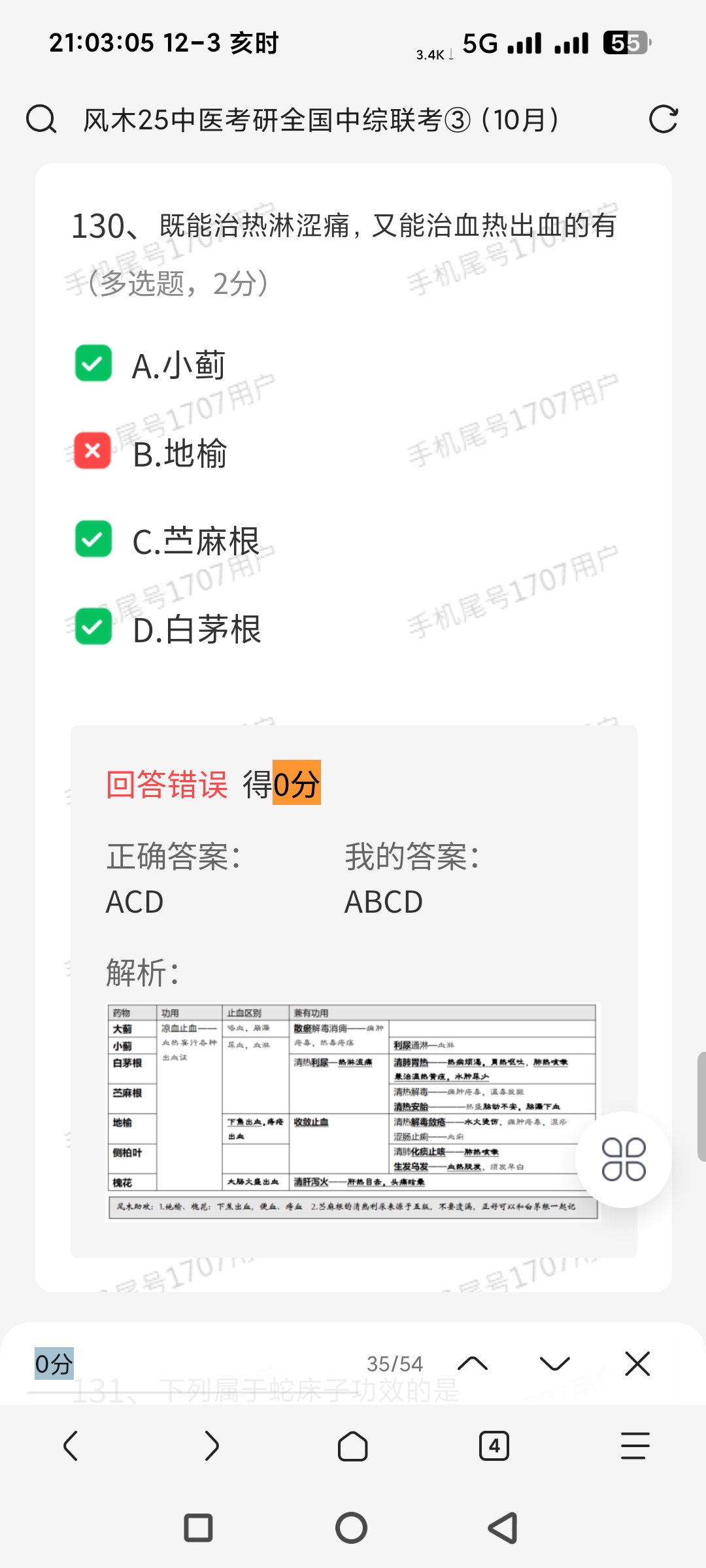Close the find-in-page bar
The width and height of the screenshot is (706, 1568).
(x=637, y=1364)
